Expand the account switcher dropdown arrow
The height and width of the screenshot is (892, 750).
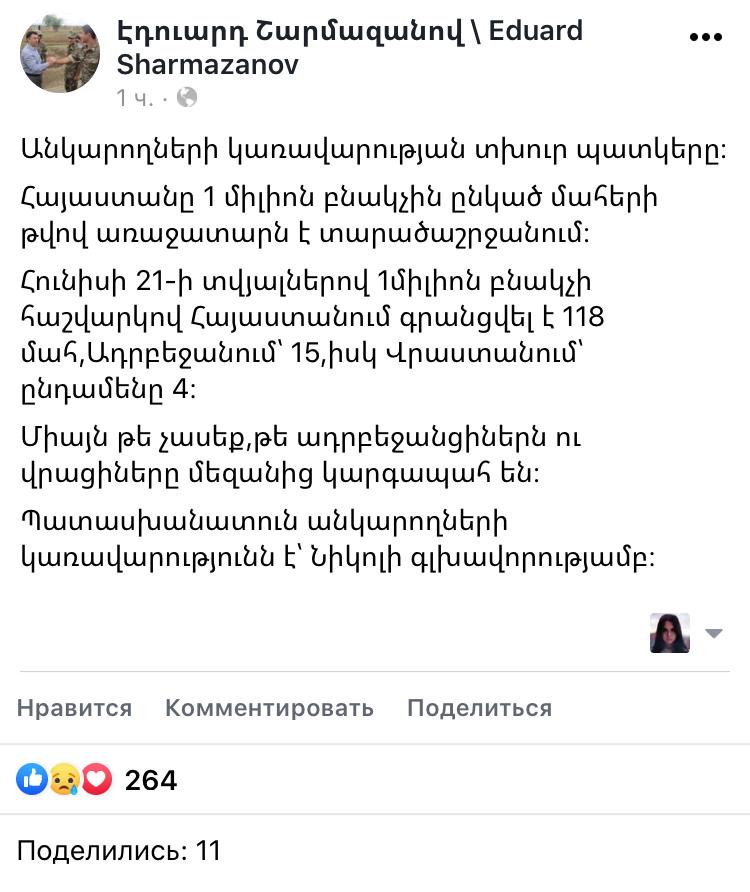coord(714,633)
